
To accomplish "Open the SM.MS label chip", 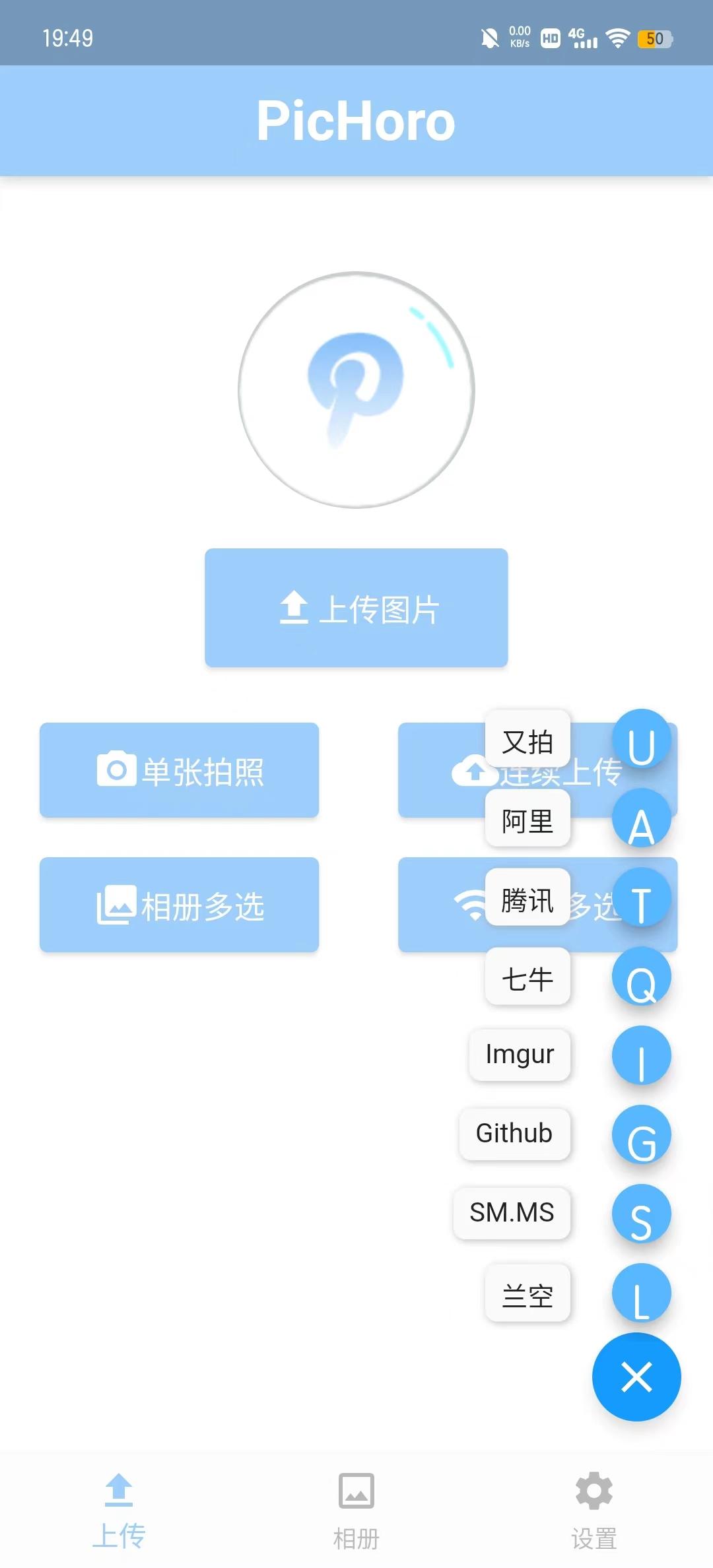I will [512, 1213].
